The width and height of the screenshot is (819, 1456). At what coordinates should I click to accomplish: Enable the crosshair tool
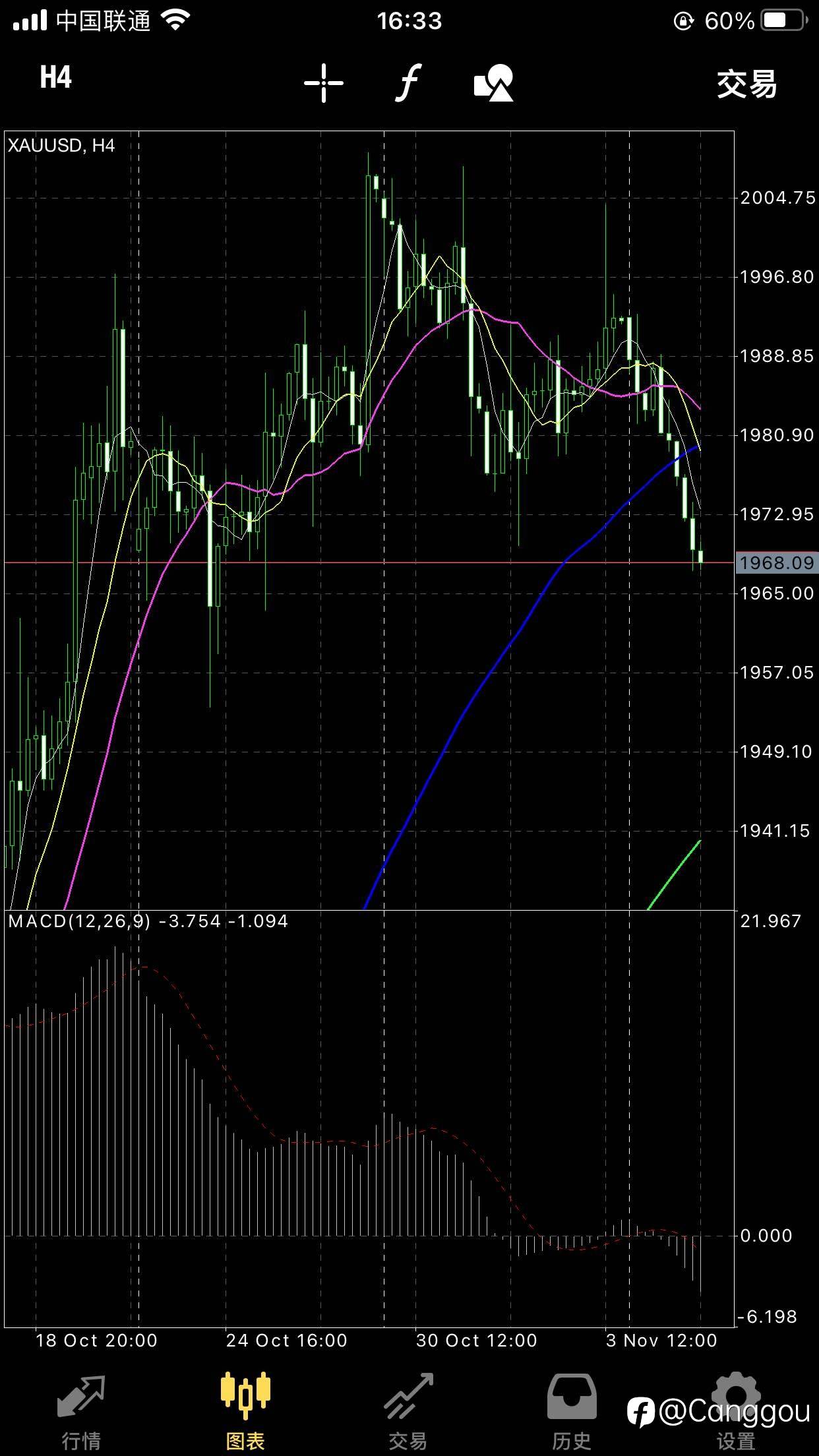324,83
